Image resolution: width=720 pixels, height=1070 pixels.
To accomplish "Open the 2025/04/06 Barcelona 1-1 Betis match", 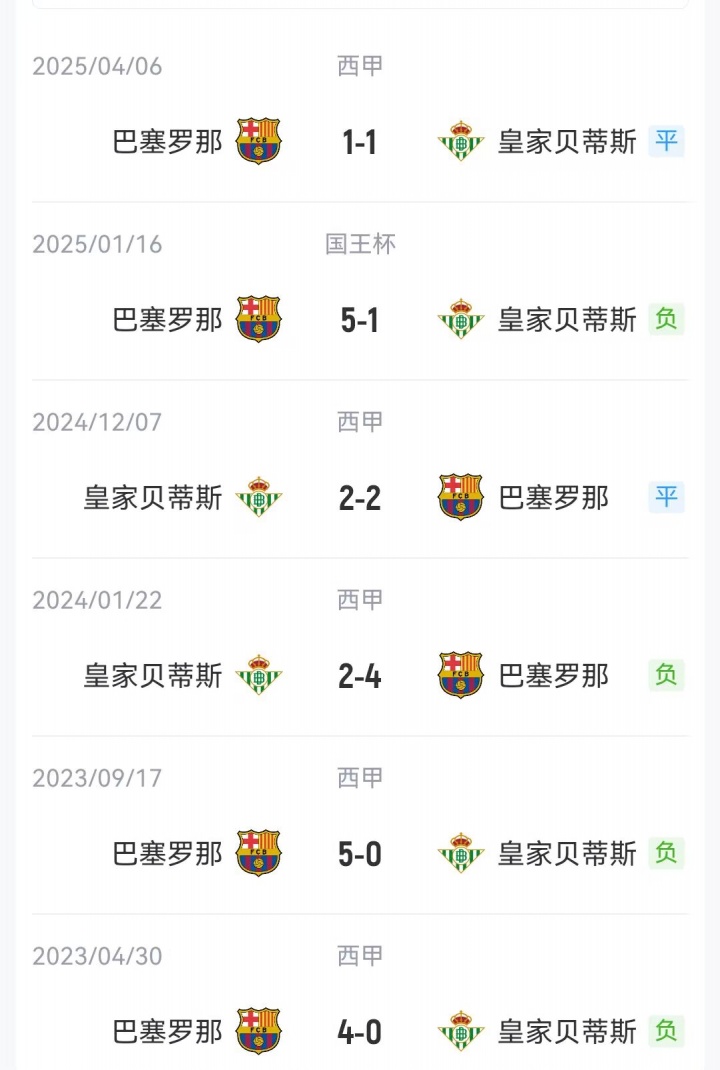I will click(x=360, y=142).
